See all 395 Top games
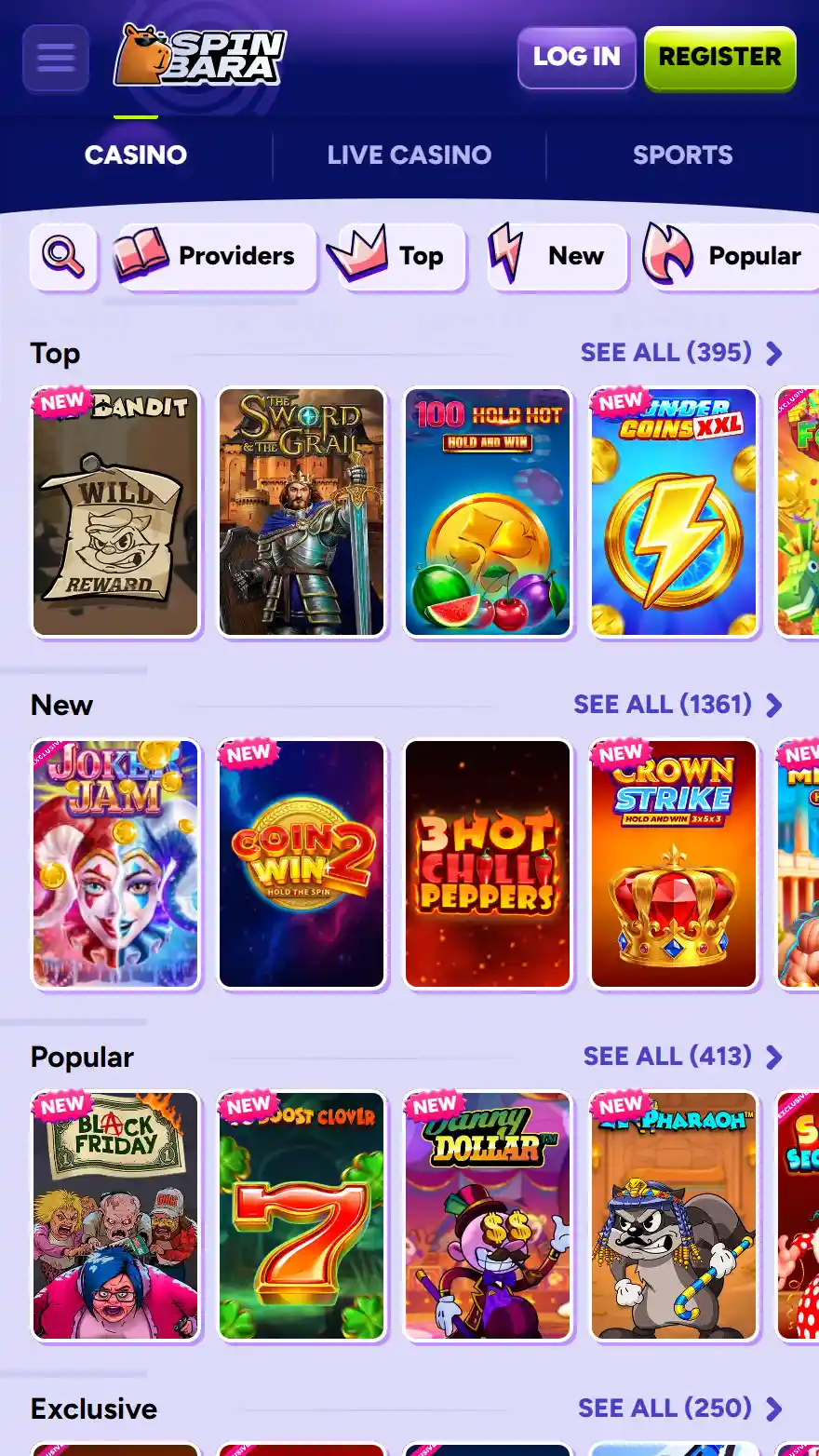Viewport: 819px width, 1456px height. tap(680, 353)
